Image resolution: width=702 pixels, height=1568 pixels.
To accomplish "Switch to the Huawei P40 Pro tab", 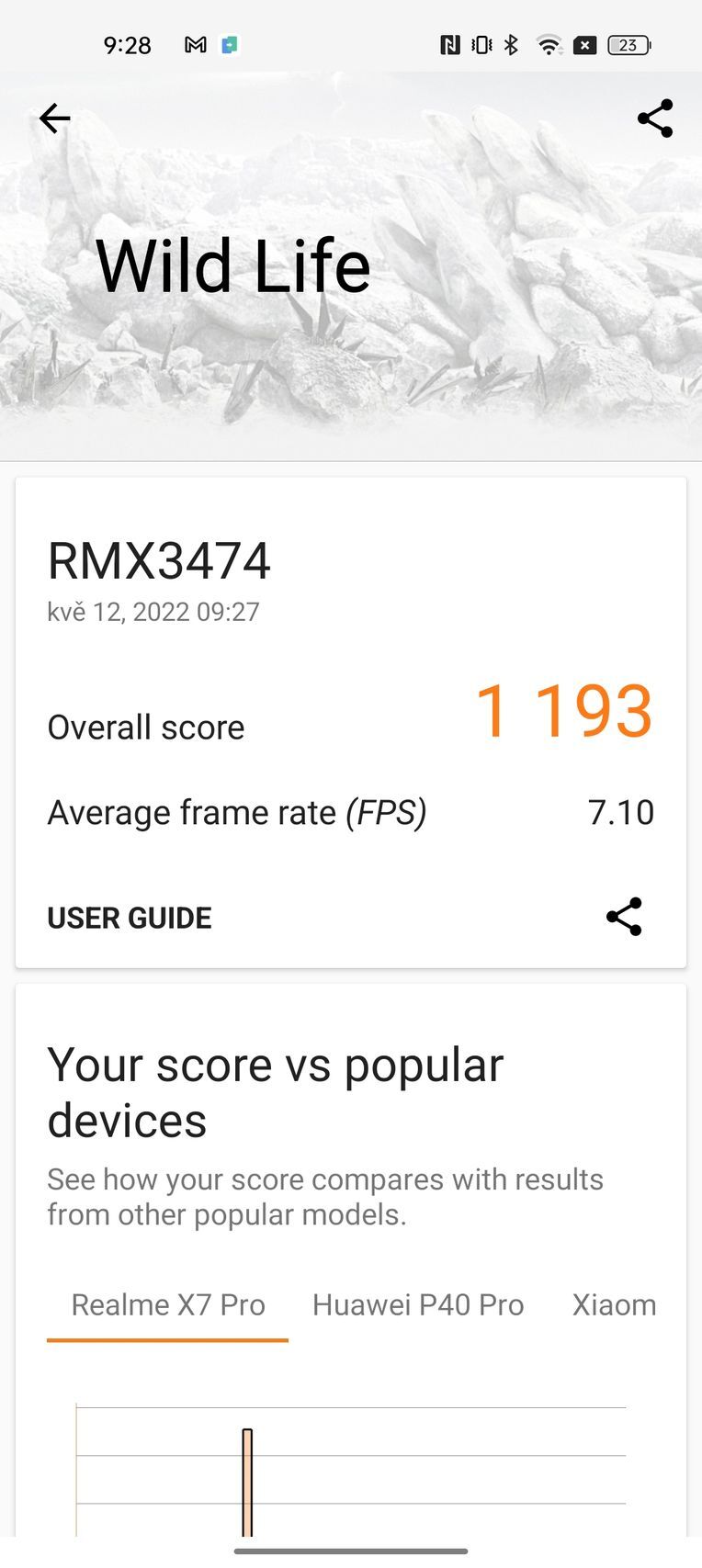I will tap(418, 1304).
